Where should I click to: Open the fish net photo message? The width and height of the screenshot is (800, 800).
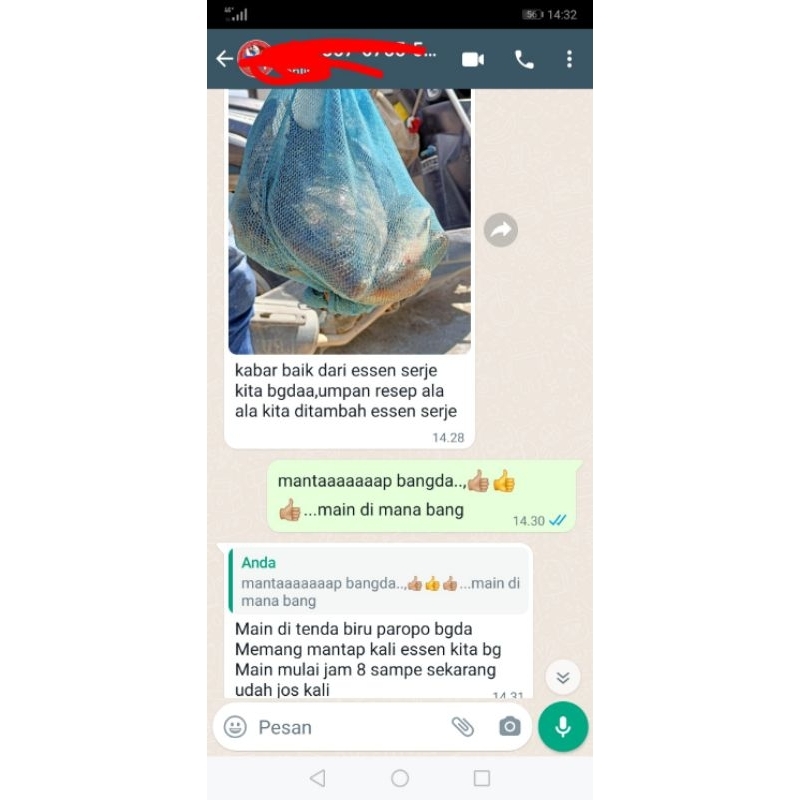click(x=349, y=222)
